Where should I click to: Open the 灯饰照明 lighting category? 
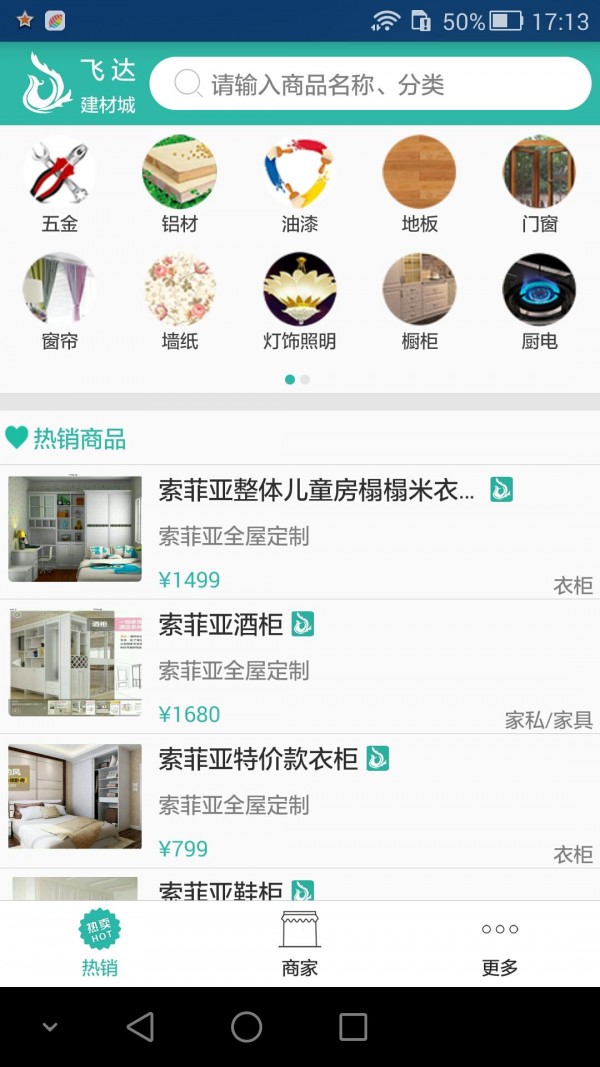pos(300,301)
